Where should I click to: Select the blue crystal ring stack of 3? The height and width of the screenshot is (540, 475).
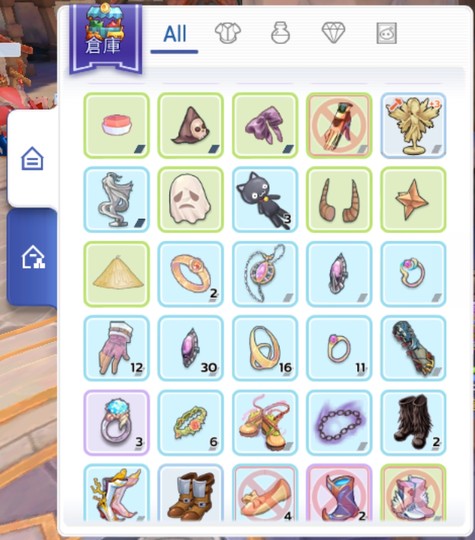117,423
